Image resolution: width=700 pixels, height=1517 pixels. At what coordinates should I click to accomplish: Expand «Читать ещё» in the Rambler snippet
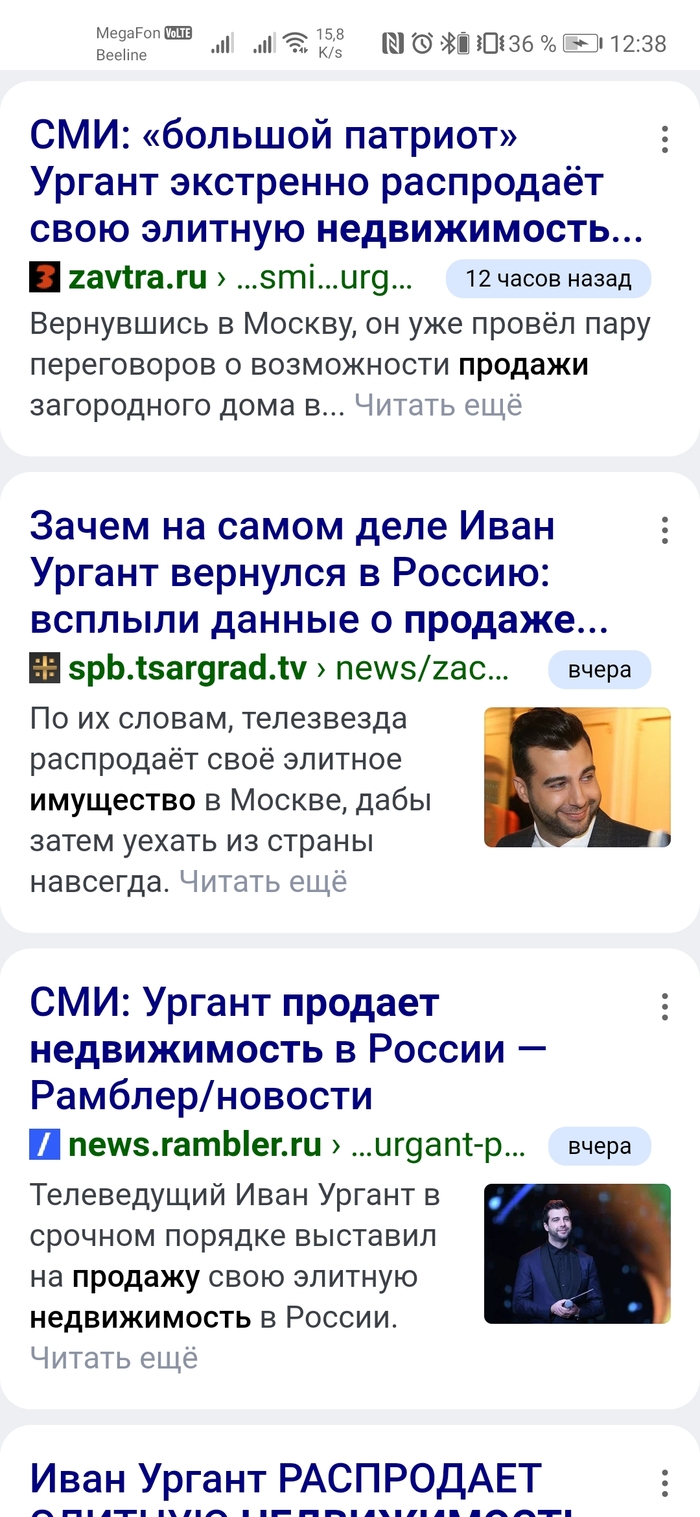coord(114,1357)
